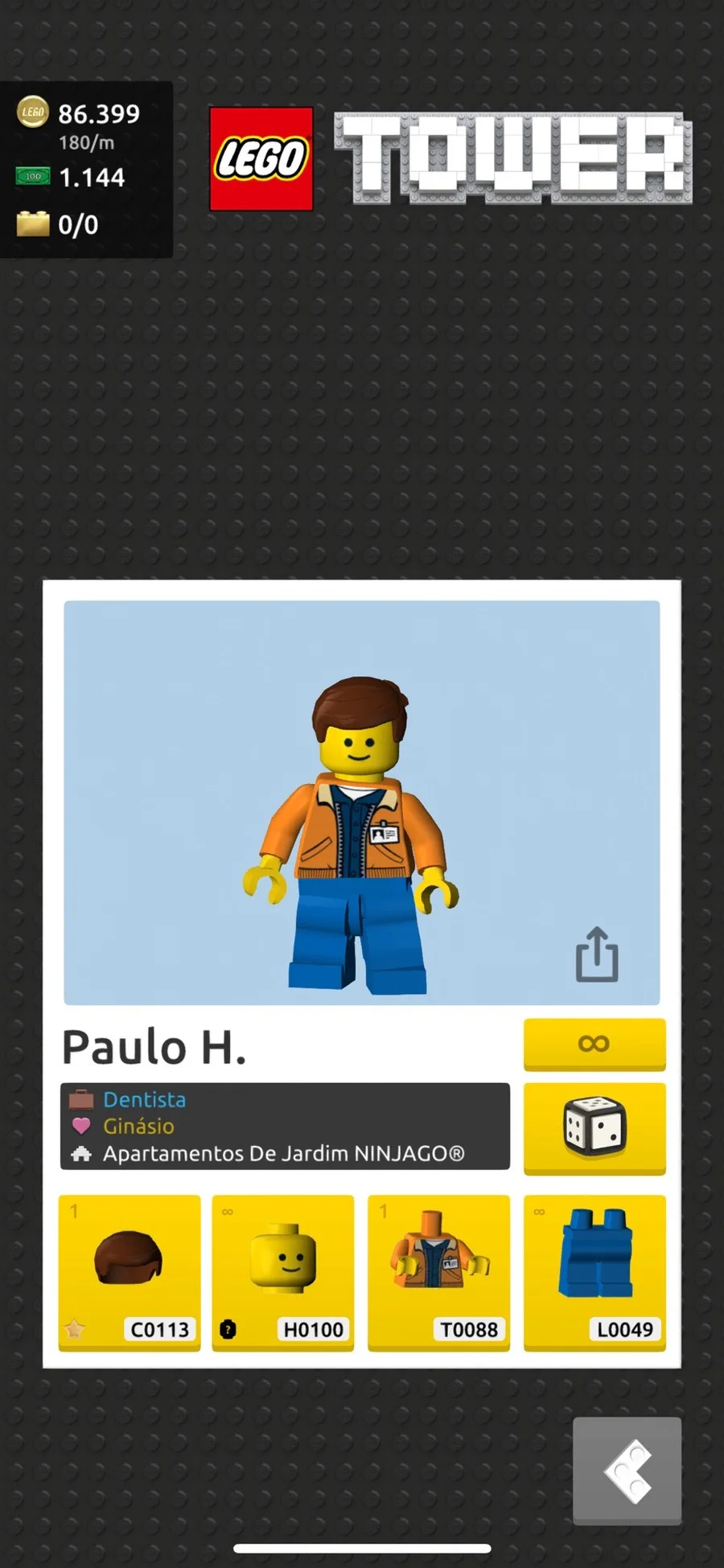Viewport: 724px width, 1568px height.
Task: Tap the yellow infinity button
Action: coord(594,1044)
